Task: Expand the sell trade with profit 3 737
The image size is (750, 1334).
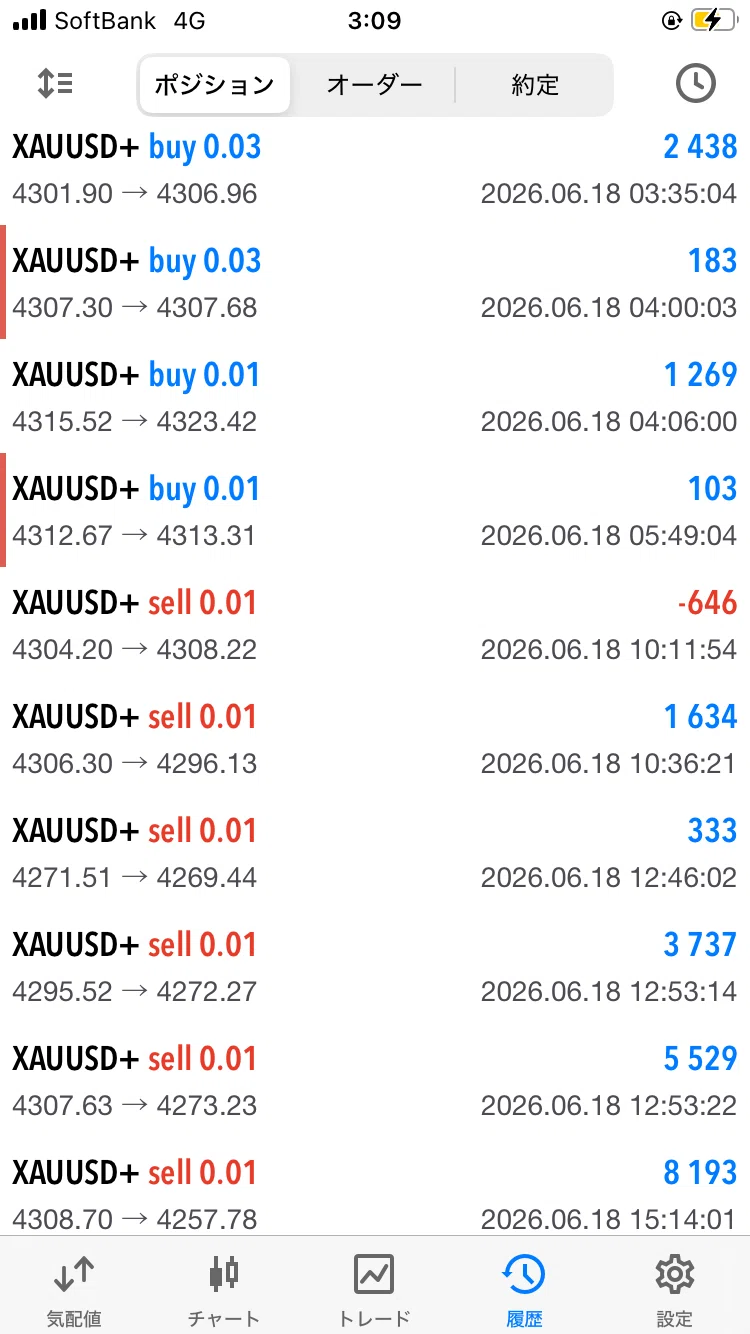Action: 375,966
